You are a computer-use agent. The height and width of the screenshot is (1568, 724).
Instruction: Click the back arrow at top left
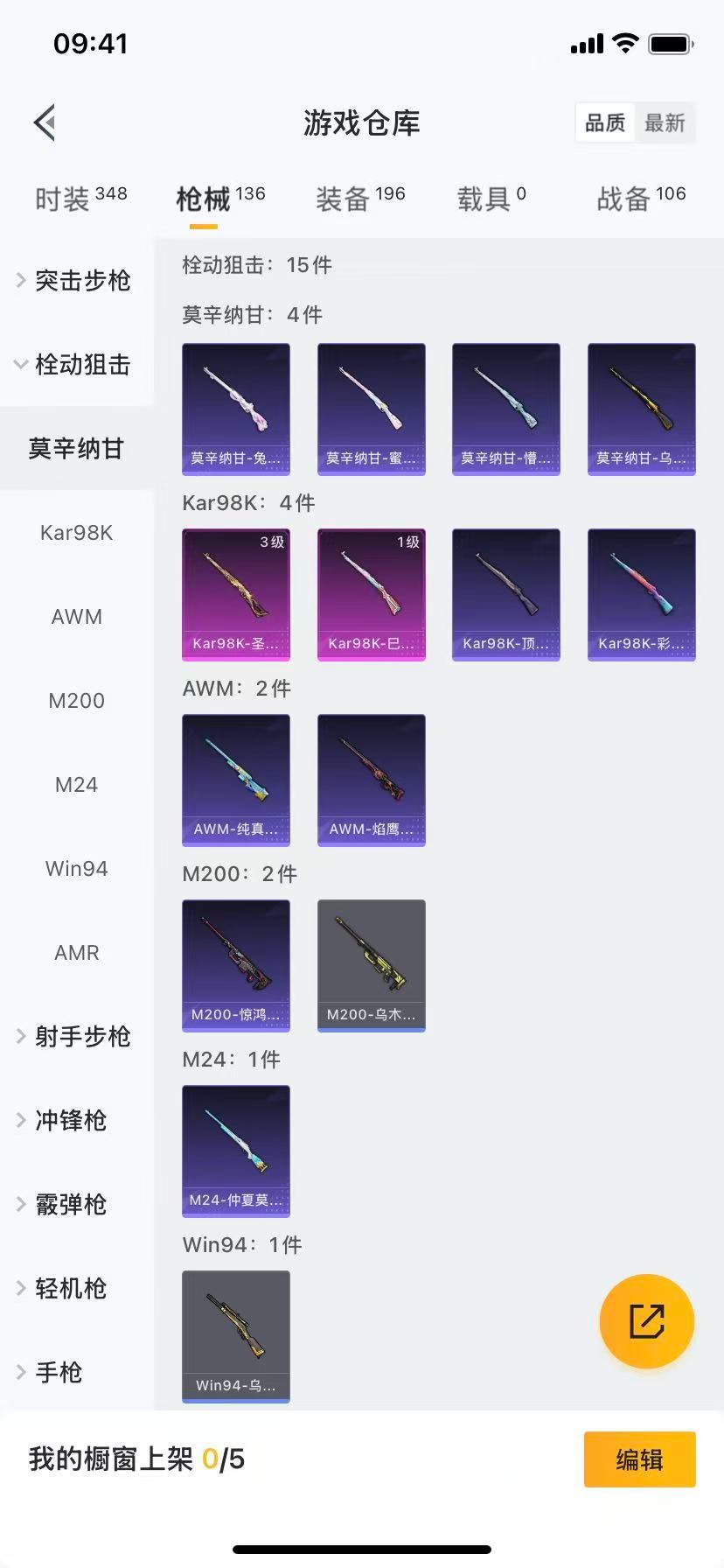pyautogui.click(x=43, y=122)
